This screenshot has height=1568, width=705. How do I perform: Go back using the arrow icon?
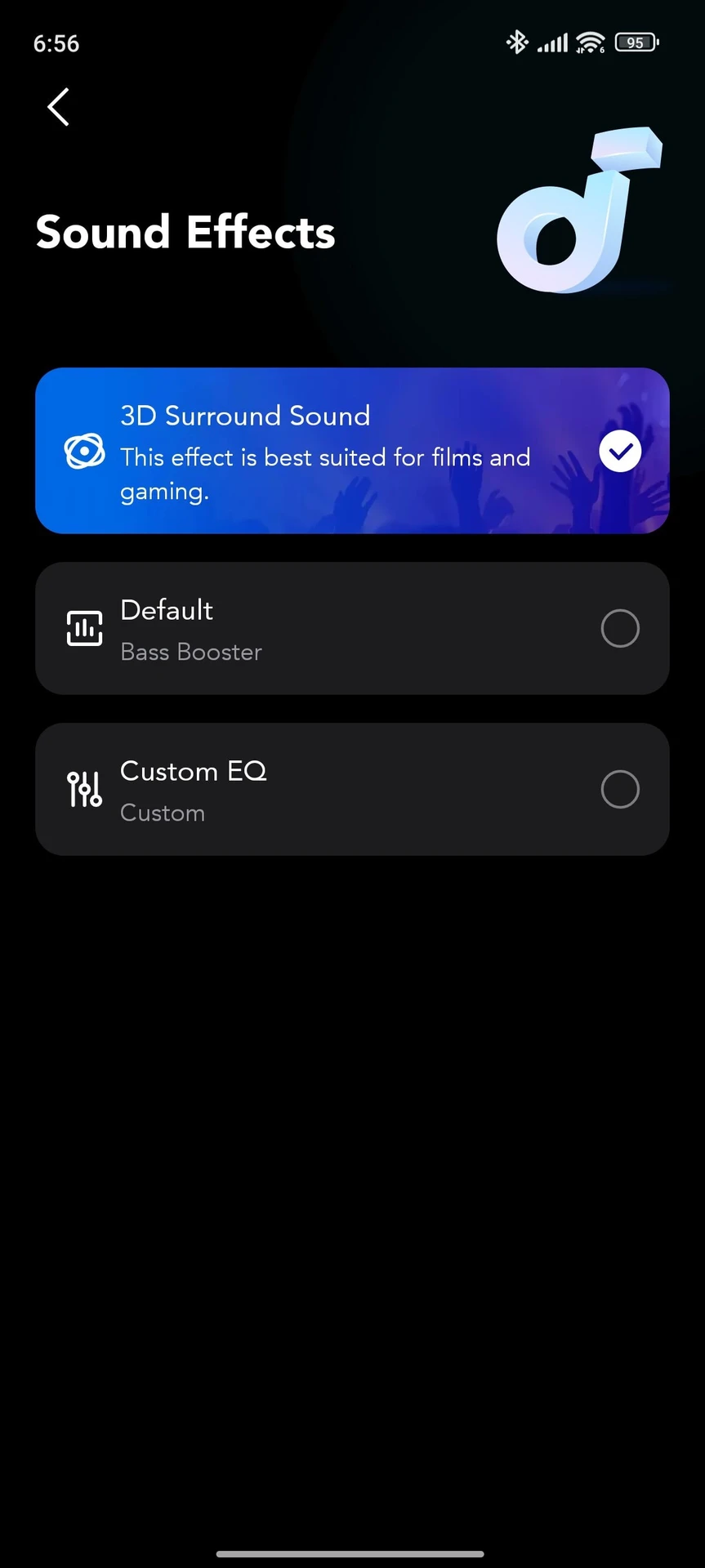[x=58, y=107]
